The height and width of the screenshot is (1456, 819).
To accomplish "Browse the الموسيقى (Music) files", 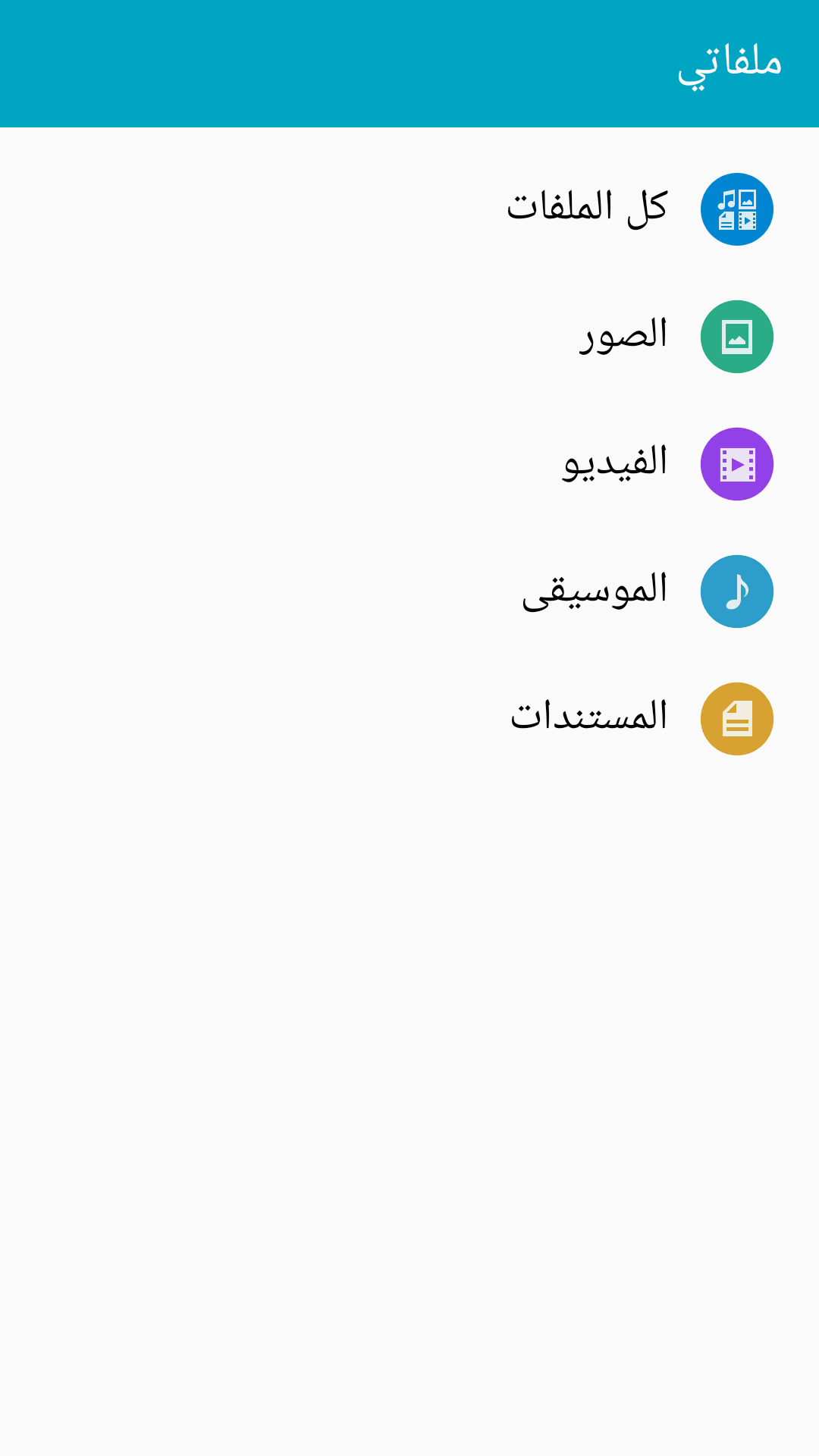I will tap(595, 591).
